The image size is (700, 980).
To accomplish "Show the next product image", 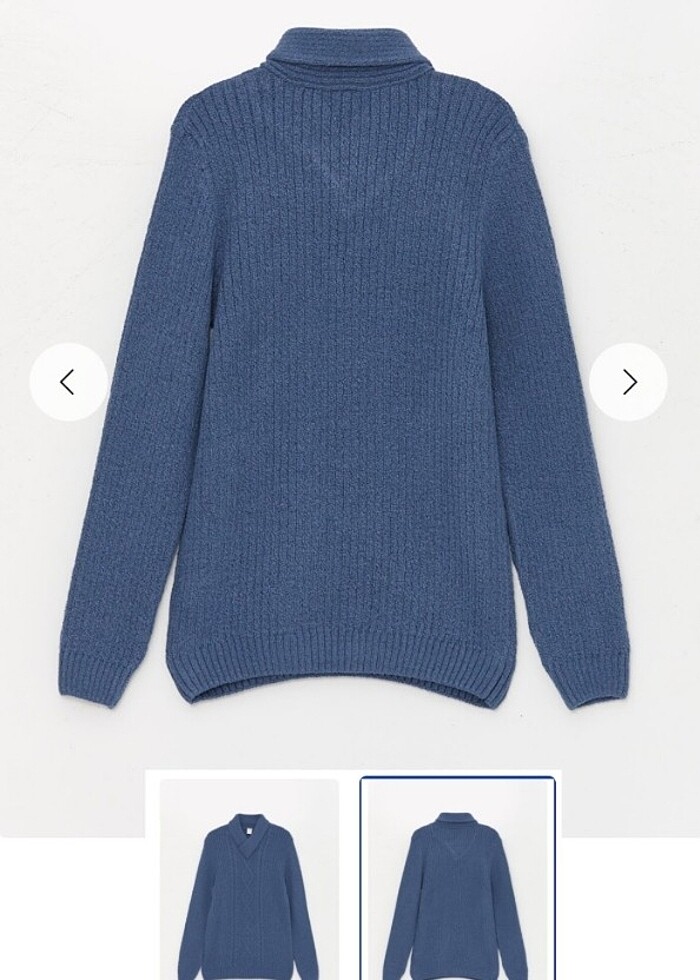I will 628,382.
